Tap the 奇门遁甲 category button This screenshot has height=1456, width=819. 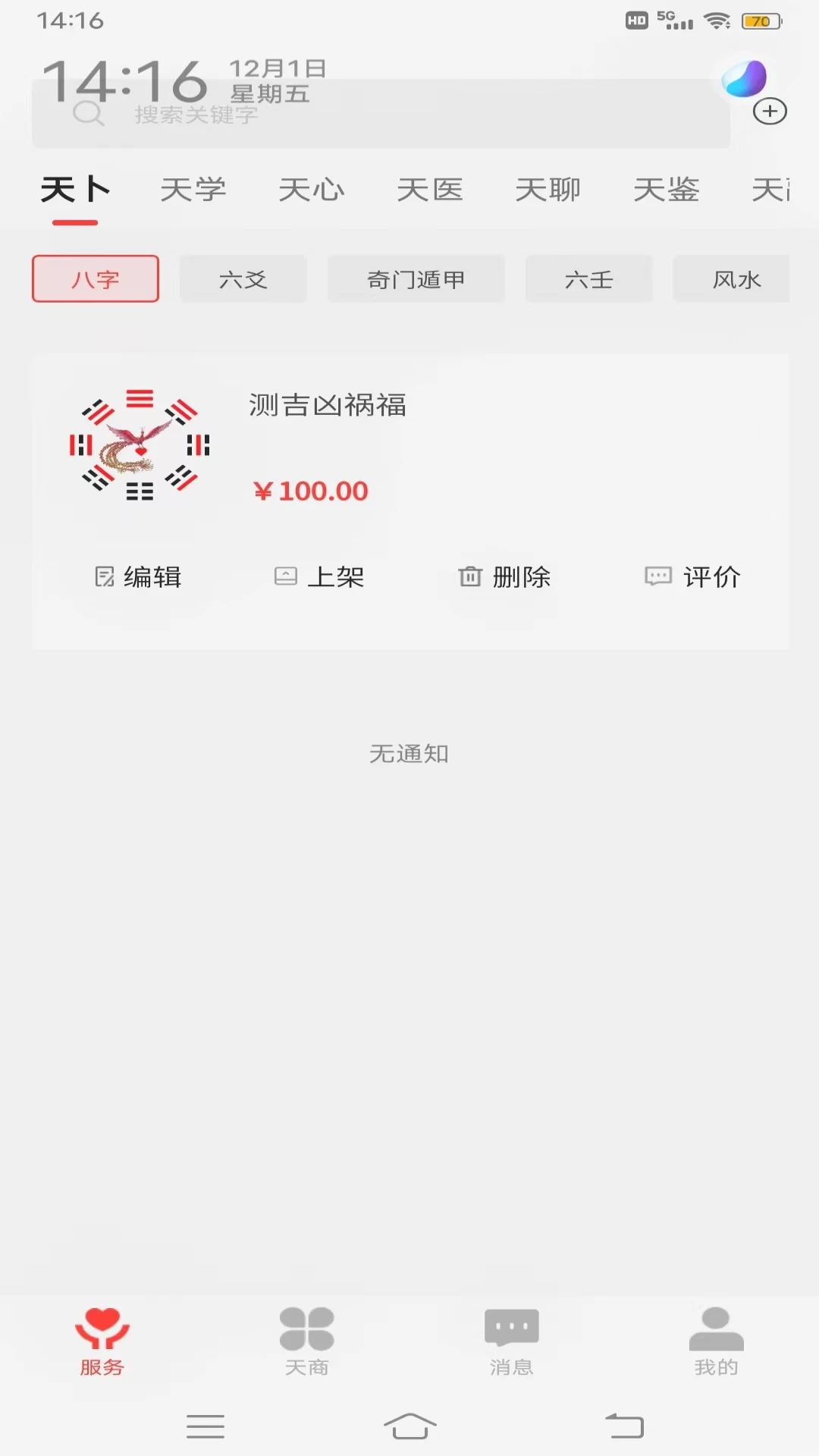(416, 279)
